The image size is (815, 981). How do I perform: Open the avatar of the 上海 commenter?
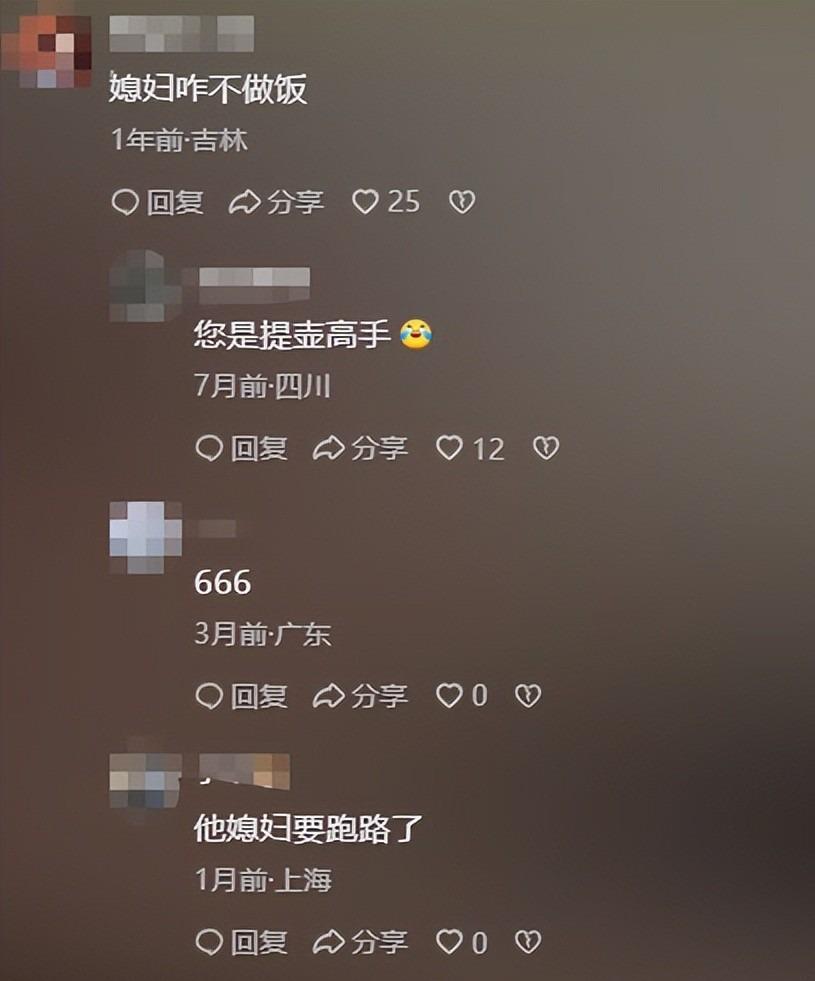click(145, 779)
